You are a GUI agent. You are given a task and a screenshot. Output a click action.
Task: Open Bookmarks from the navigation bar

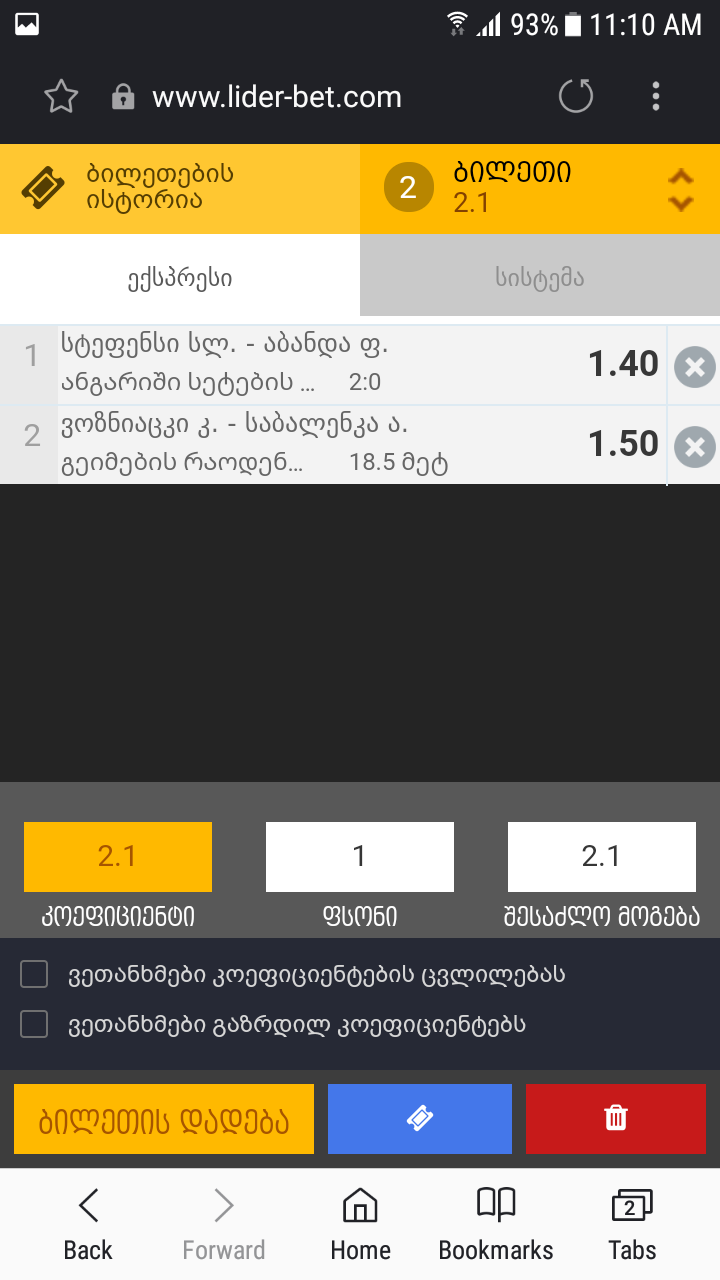click(x=494, y=1220)
